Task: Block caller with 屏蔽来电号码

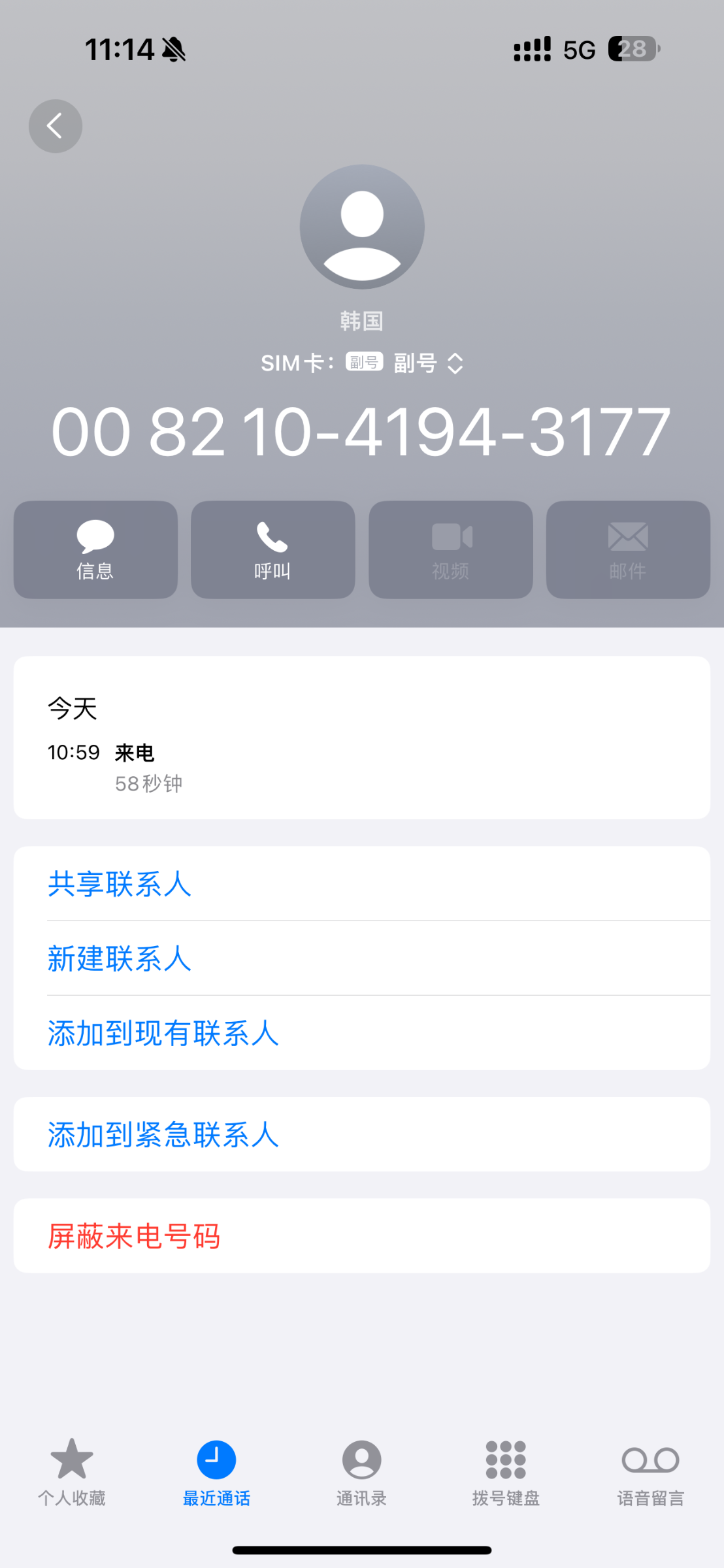Action: 134,1236
